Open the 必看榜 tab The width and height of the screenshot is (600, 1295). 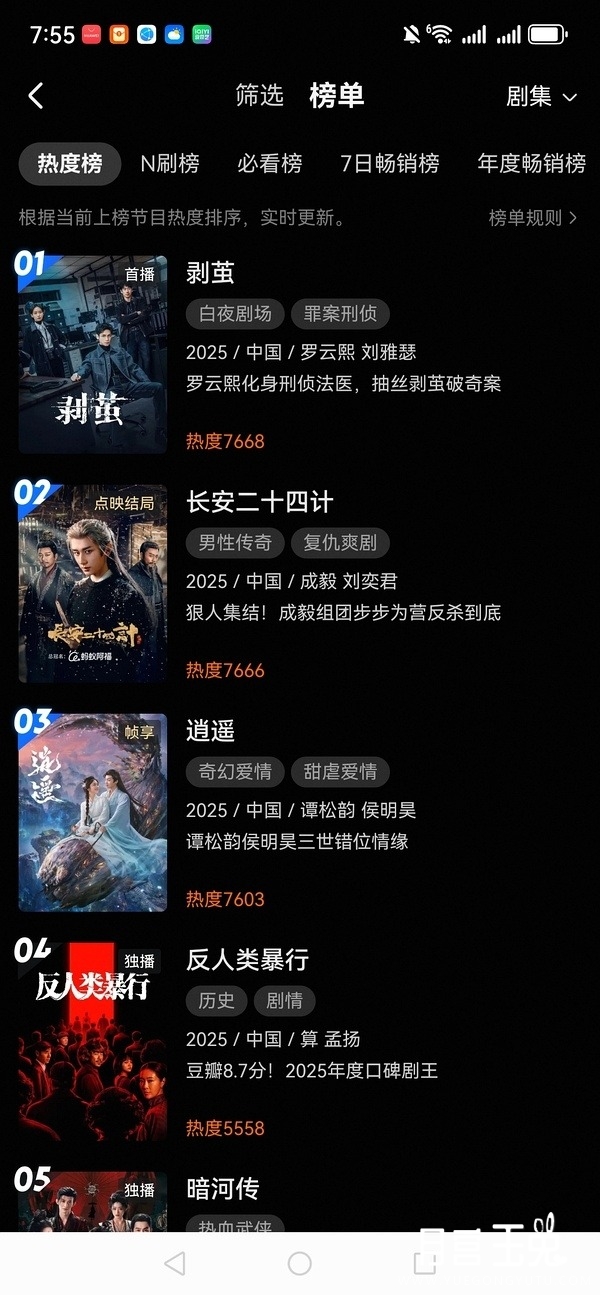(270, 164)
